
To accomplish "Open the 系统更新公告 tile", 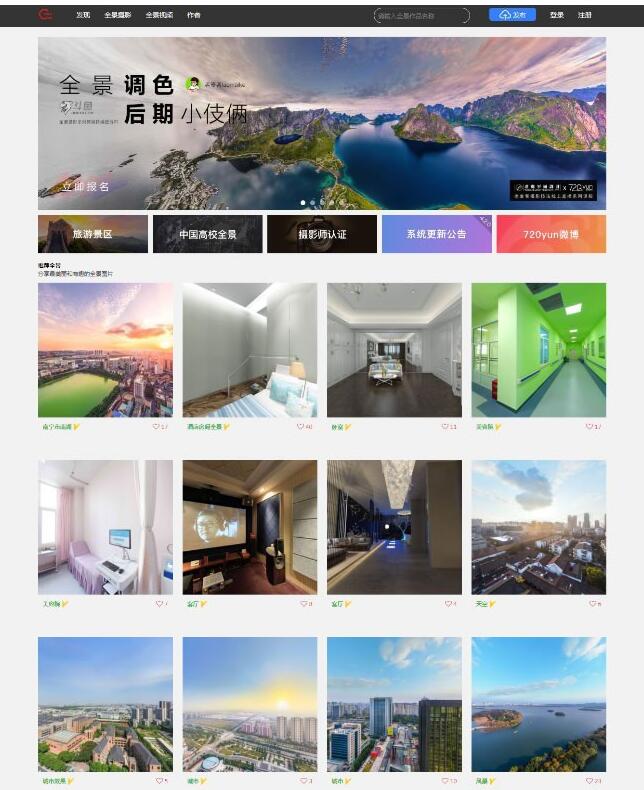I will (436, 234).
